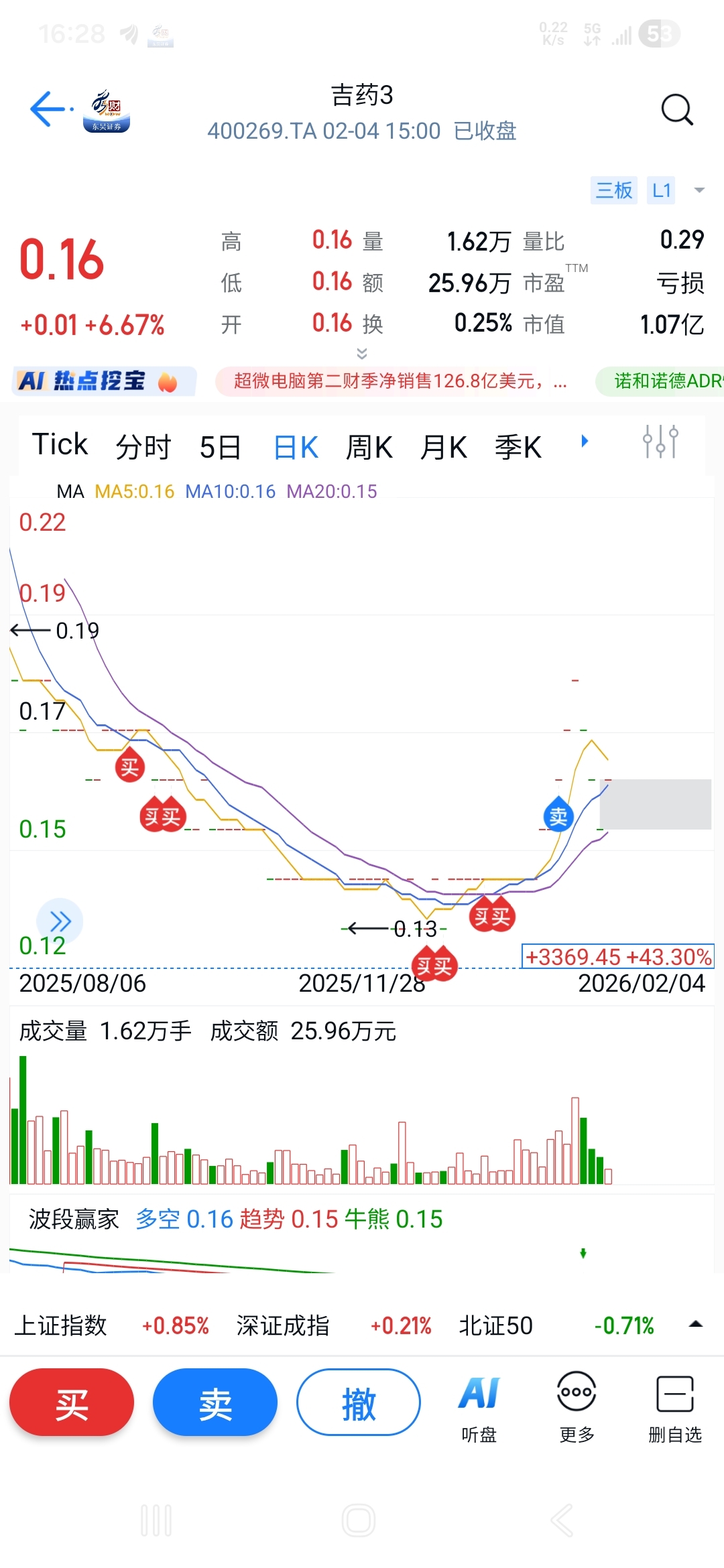This screenshot has height=1568, width=724.
Task: Switch to the 月K chart tab
Action: coord(443,447)
